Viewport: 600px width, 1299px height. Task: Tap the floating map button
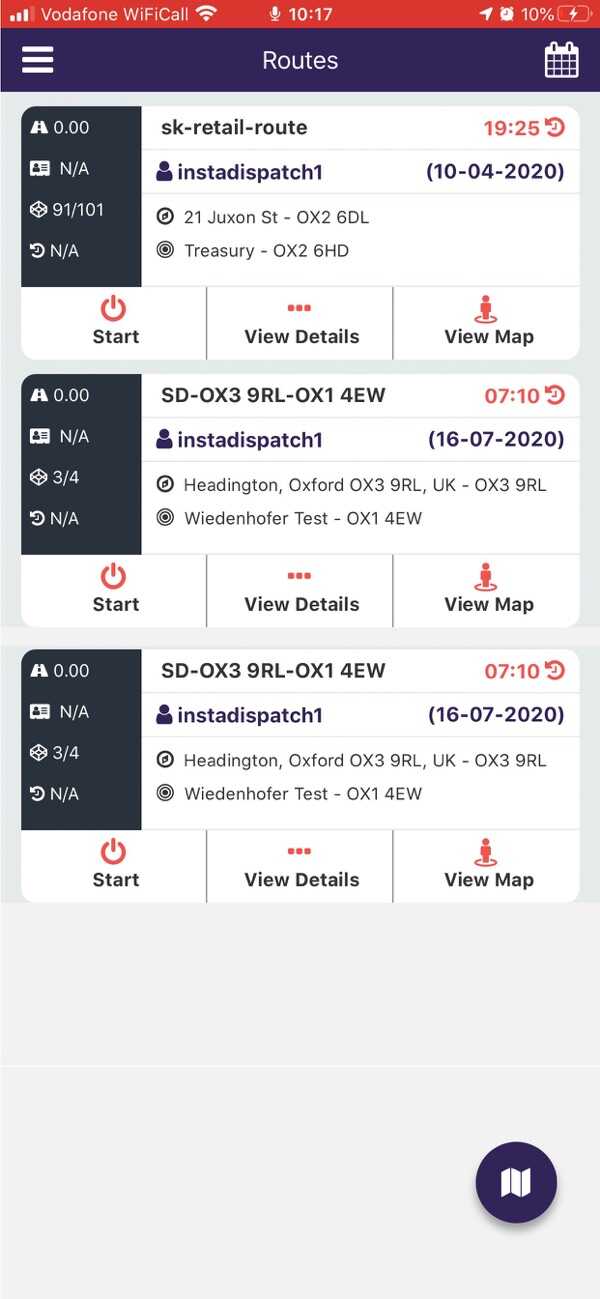(x=516, y=1182)
